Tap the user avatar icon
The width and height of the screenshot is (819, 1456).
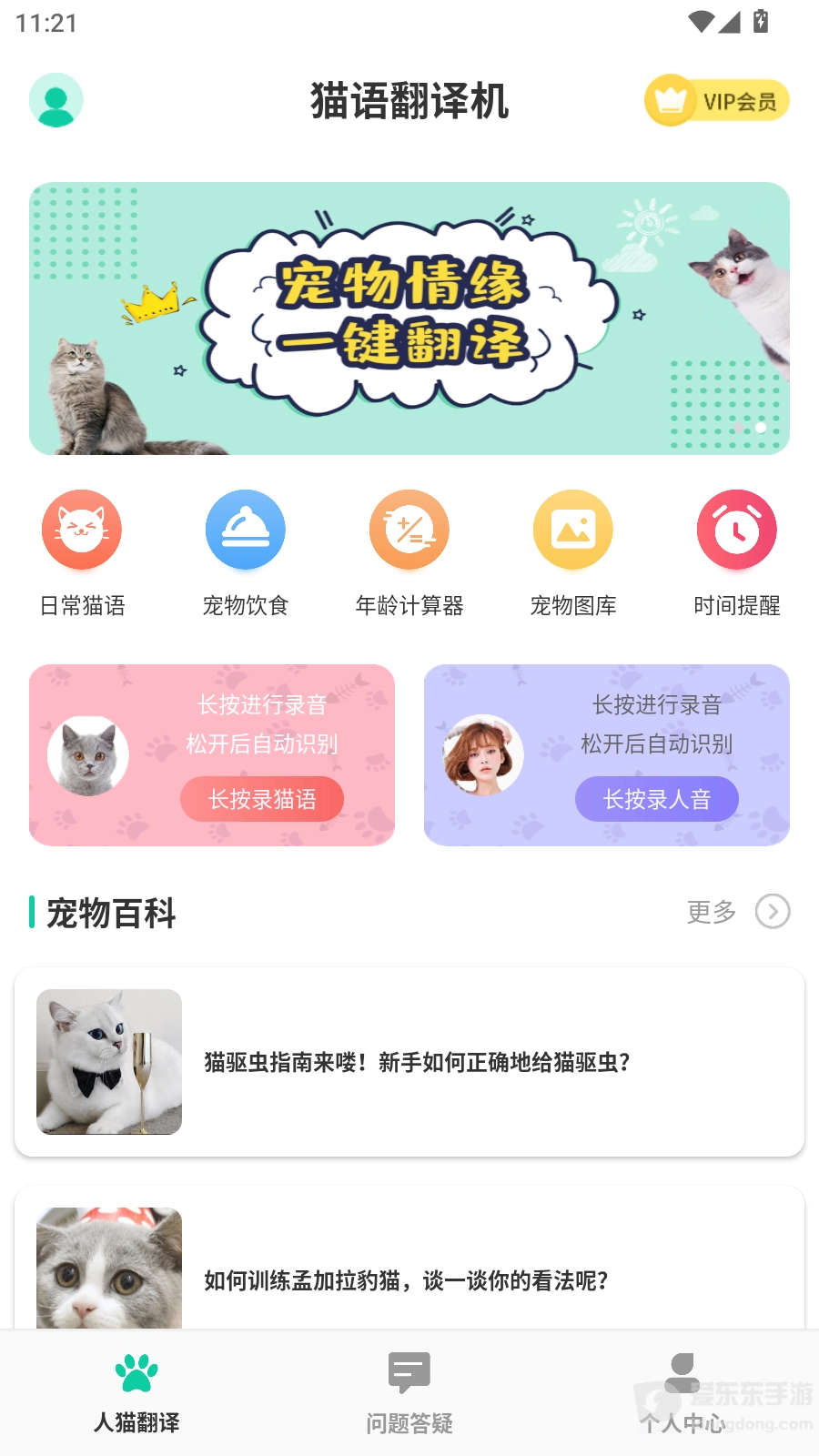[56, 100]
